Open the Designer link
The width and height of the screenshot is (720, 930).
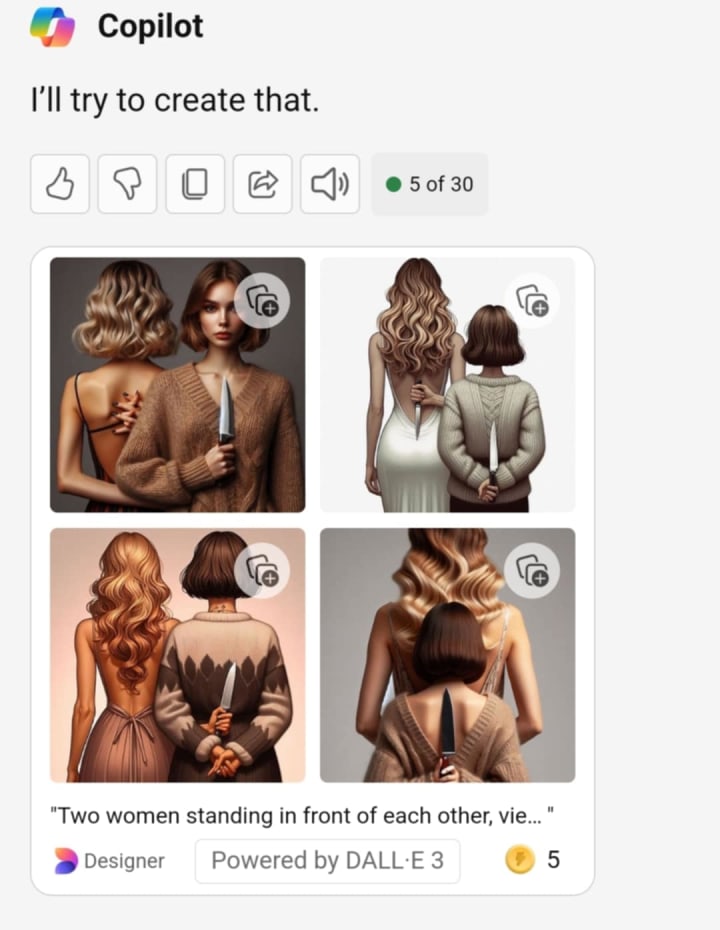point(110,860)
